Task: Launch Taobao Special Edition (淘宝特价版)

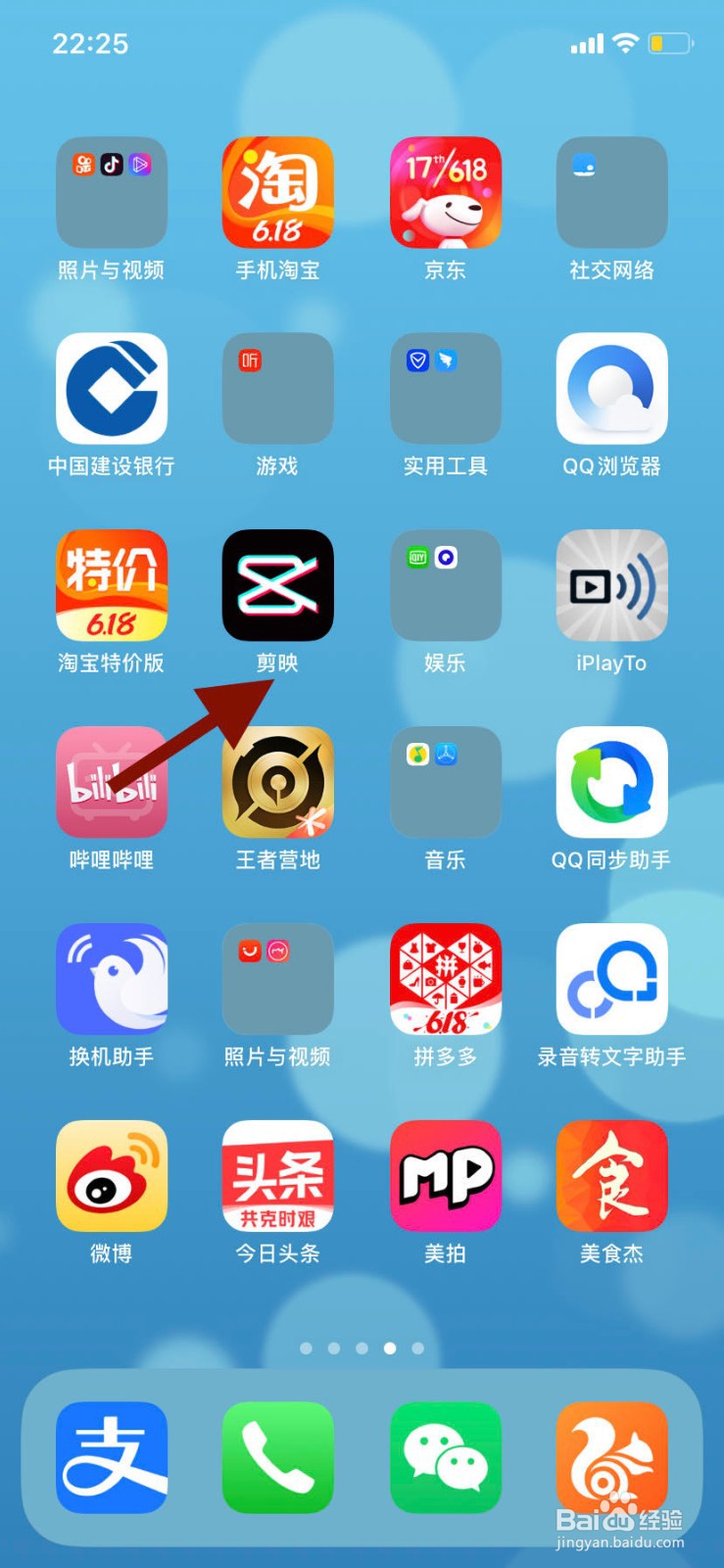Action: pyautogui.click(x=111, y=585)
